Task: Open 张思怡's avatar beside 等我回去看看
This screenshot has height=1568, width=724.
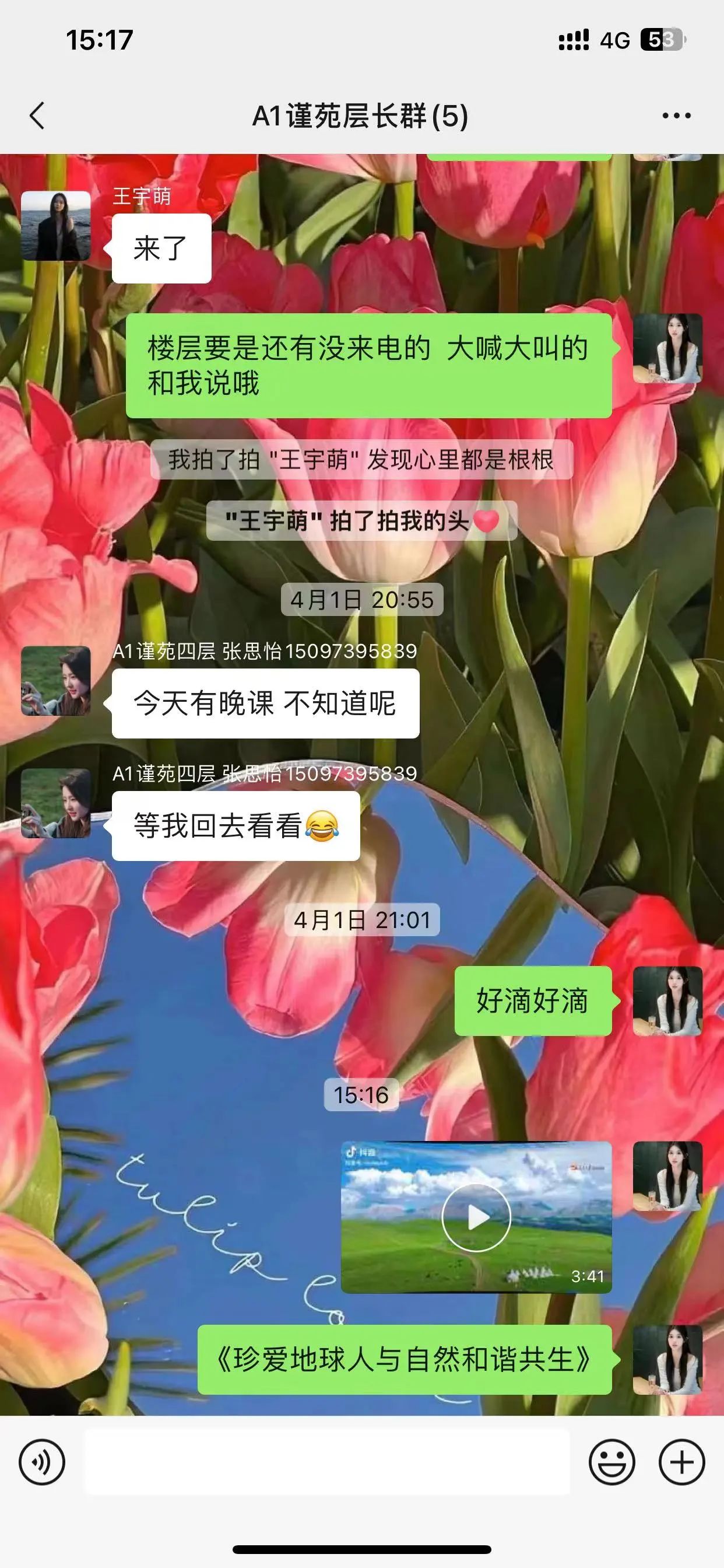Action: pos(56,803)
